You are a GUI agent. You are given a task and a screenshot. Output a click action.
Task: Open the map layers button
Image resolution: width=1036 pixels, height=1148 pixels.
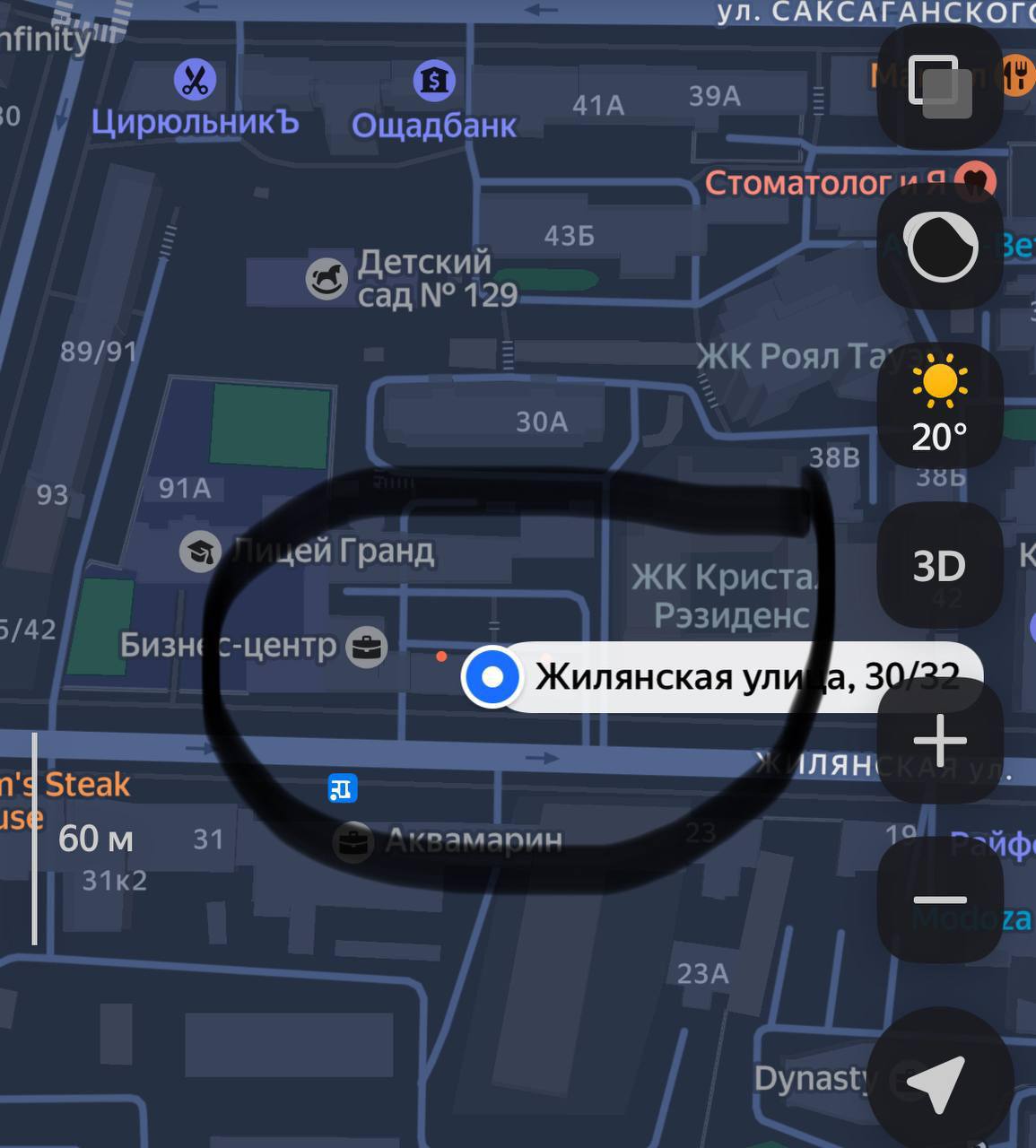click(x=939, y=87)
